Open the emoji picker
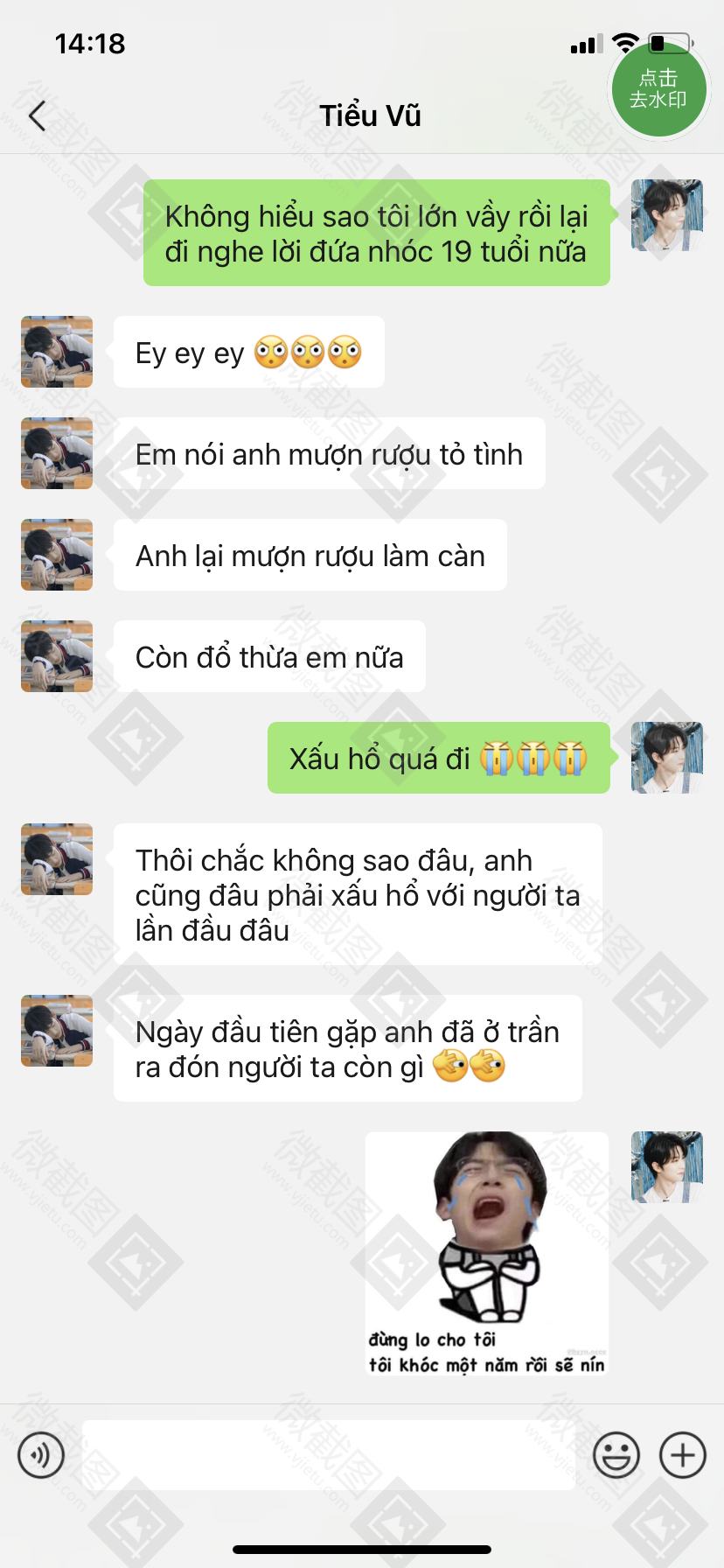 click(616, 1455)
